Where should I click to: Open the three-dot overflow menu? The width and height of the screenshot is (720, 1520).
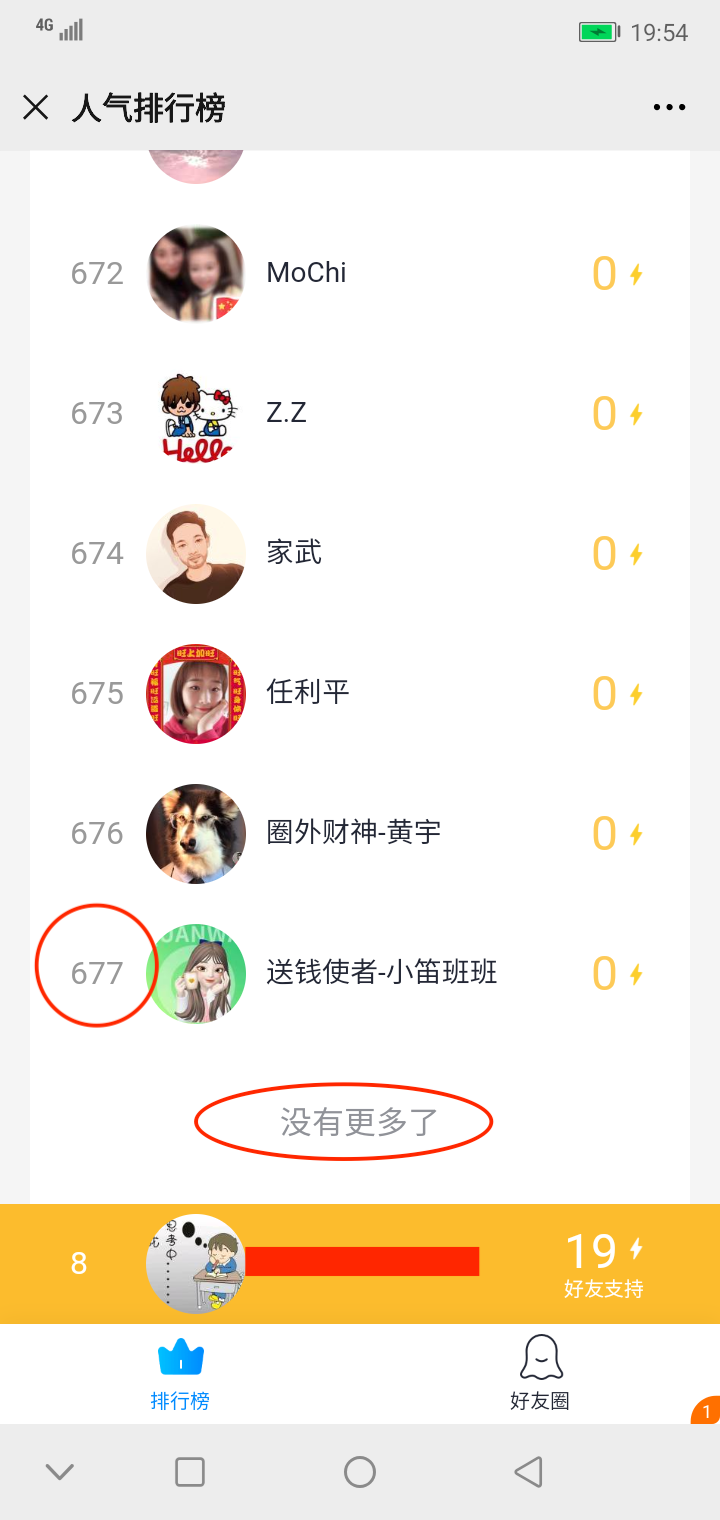pos(669,108)
